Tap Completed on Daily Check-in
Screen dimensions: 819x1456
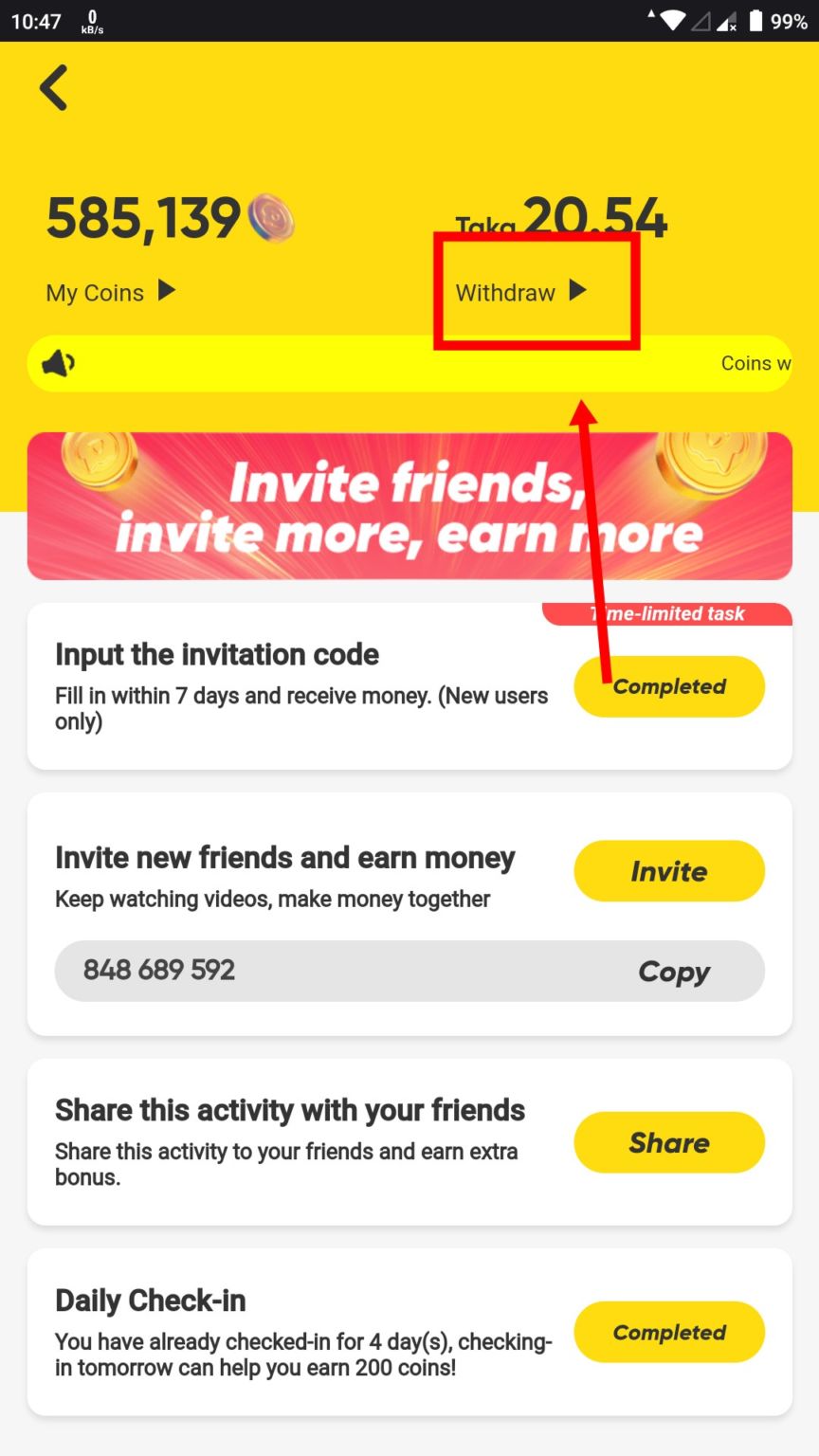point(669,1333)
